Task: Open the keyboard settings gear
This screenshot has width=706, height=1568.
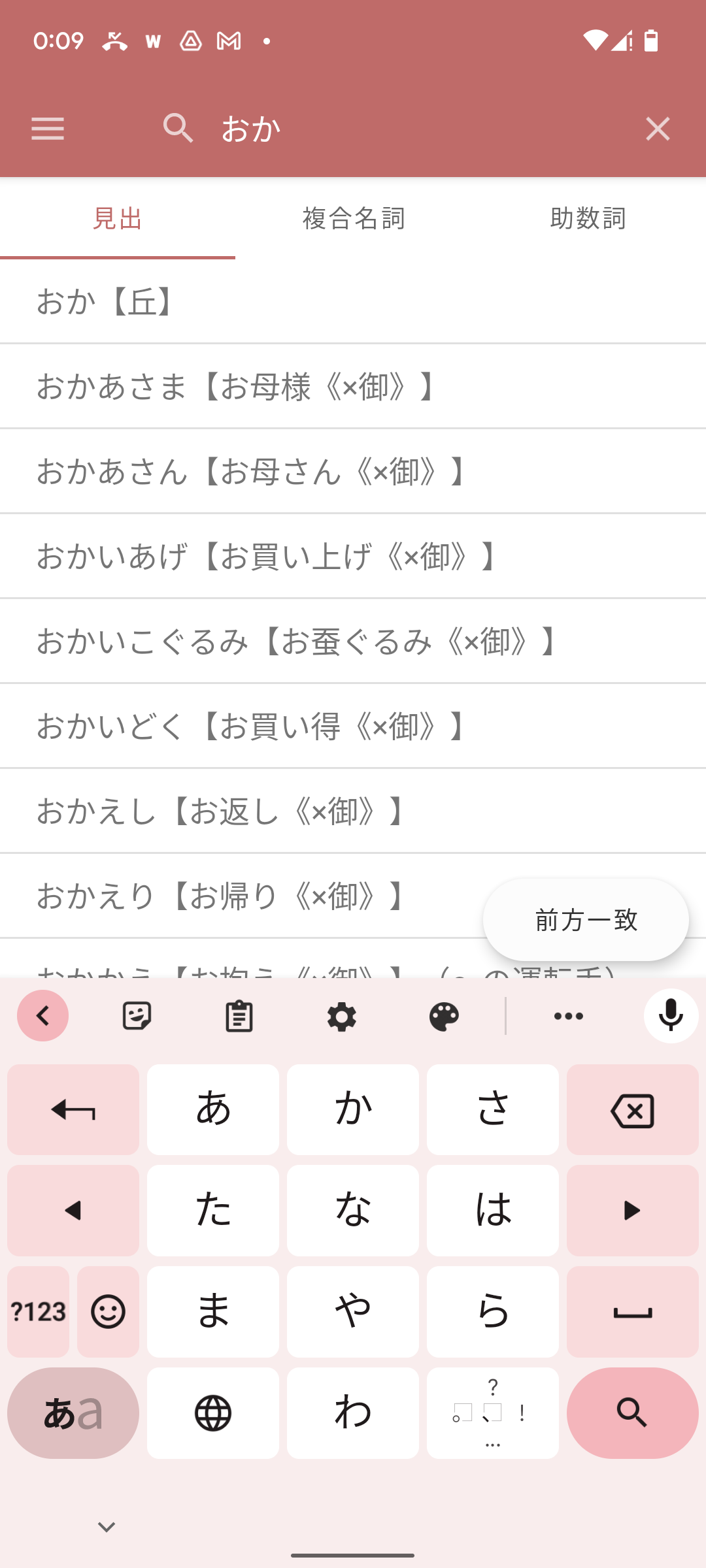Action: (x=341, y=1017)
